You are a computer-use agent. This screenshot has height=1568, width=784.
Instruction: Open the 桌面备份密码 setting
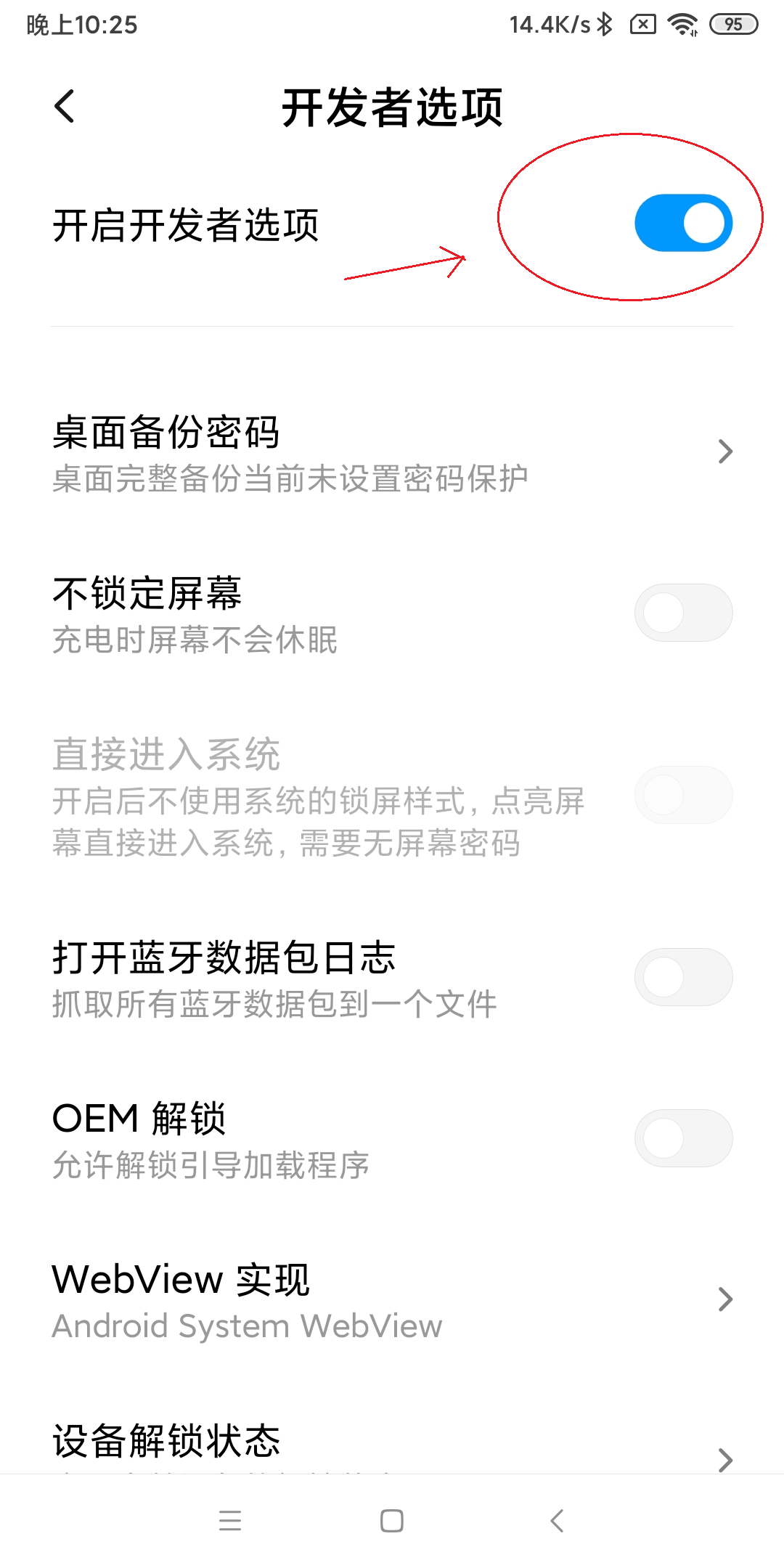290,452
